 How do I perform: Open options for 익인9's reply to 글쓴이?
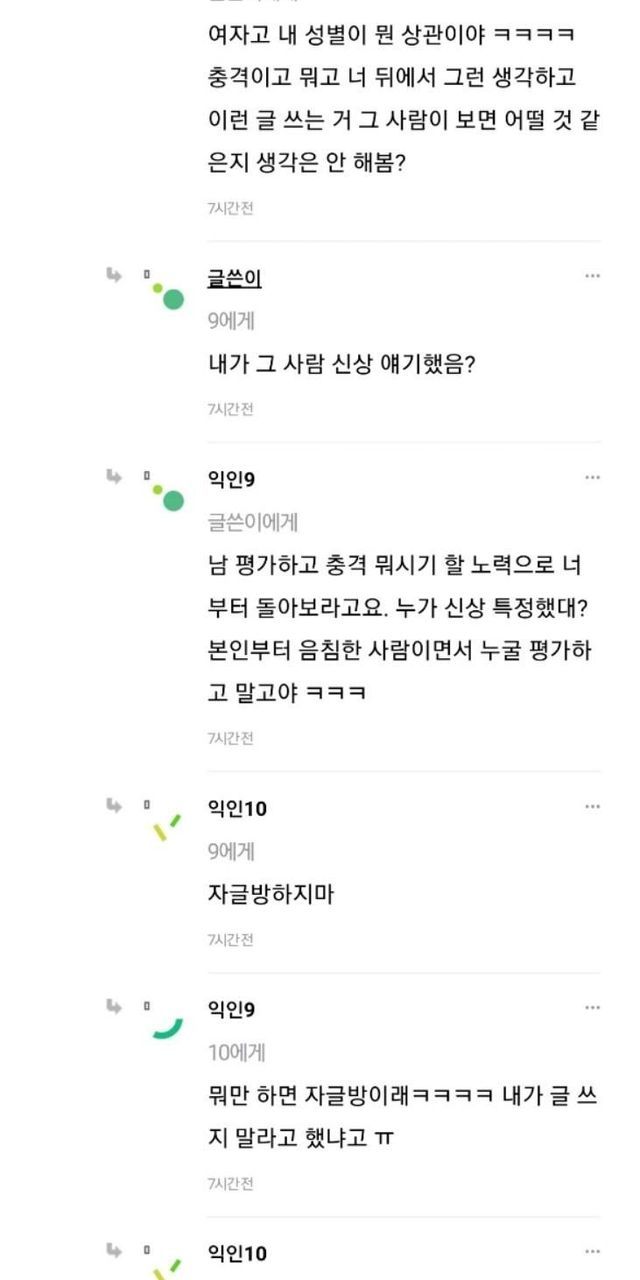(x=592, y=477)
